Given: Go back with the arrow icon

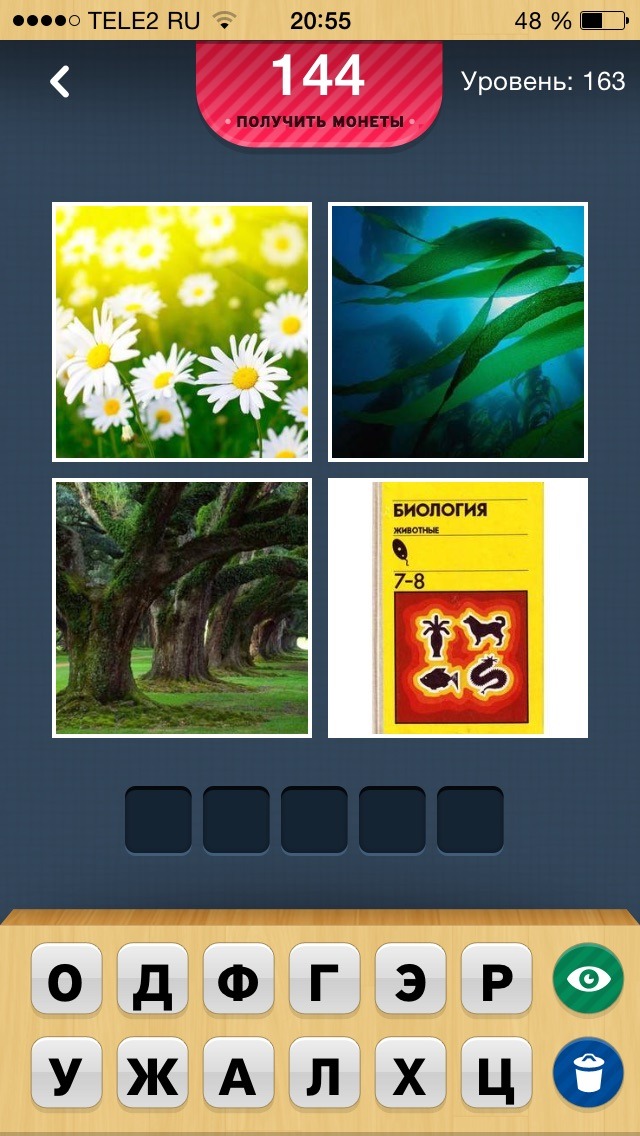Looking at the screenshot, I should [60, 81].
